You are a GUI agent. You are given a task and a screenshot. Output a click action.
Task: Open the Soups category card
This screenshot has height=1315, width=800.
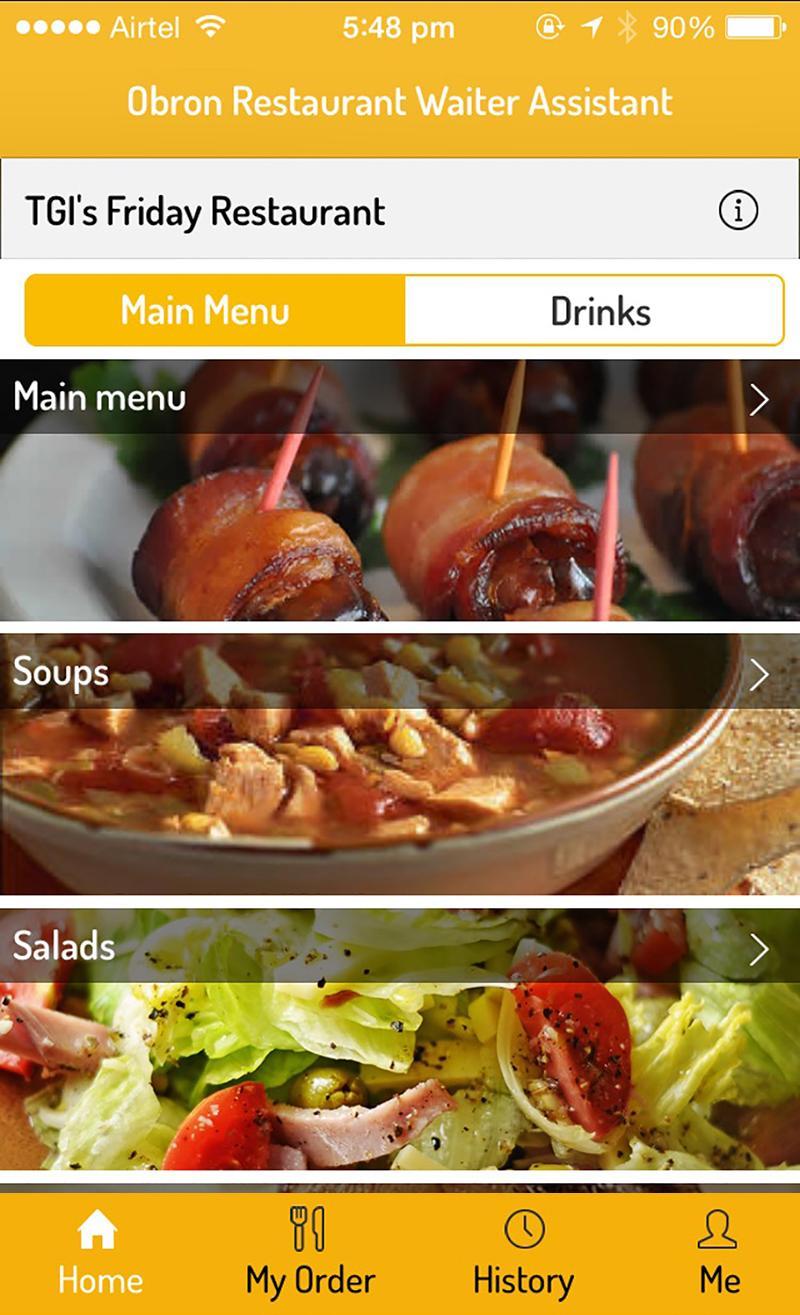[400, 765]
